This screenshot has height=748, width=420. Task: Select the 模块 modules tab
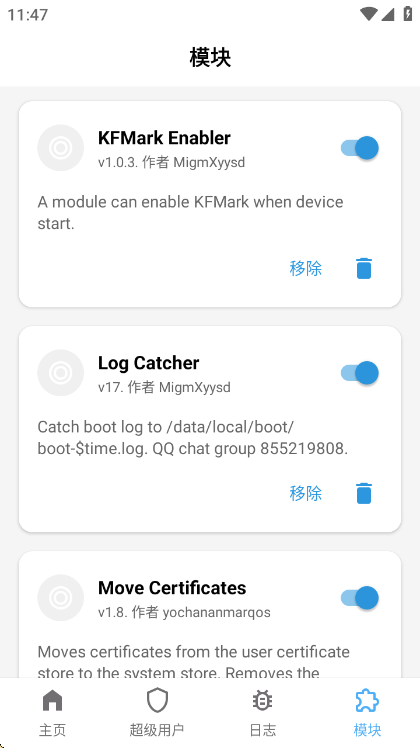pos(368,713)
